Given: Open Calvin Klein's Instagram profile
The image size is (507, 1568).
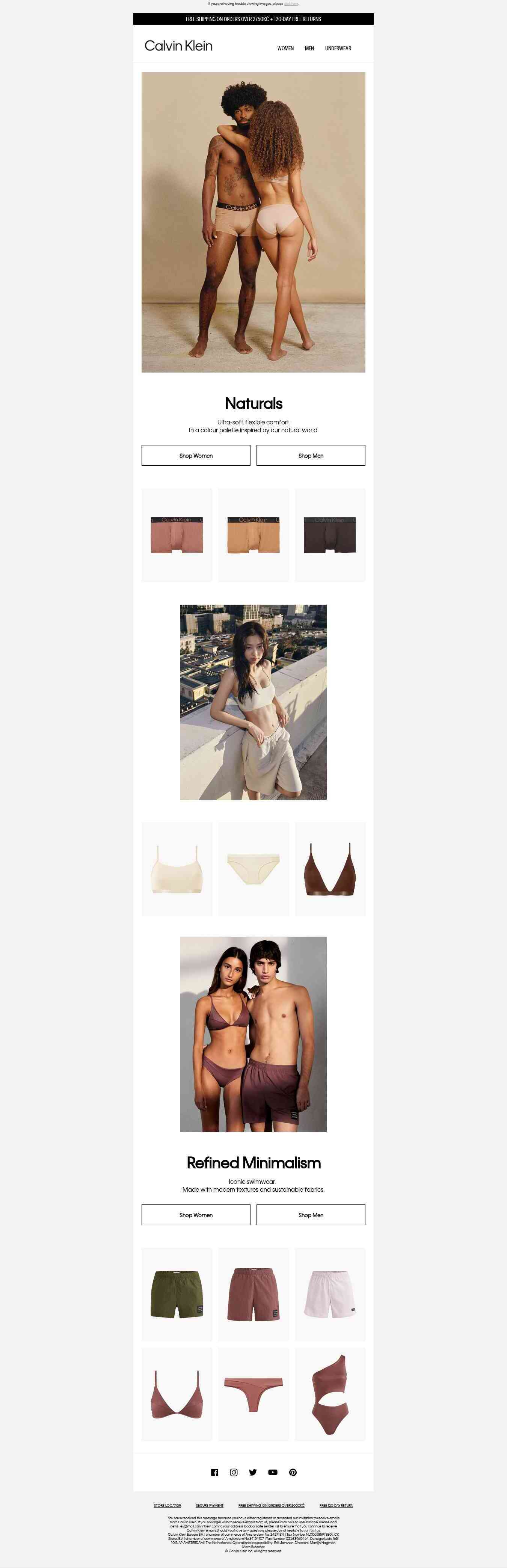Looking at the screenshot, I should coord(234,1473).
